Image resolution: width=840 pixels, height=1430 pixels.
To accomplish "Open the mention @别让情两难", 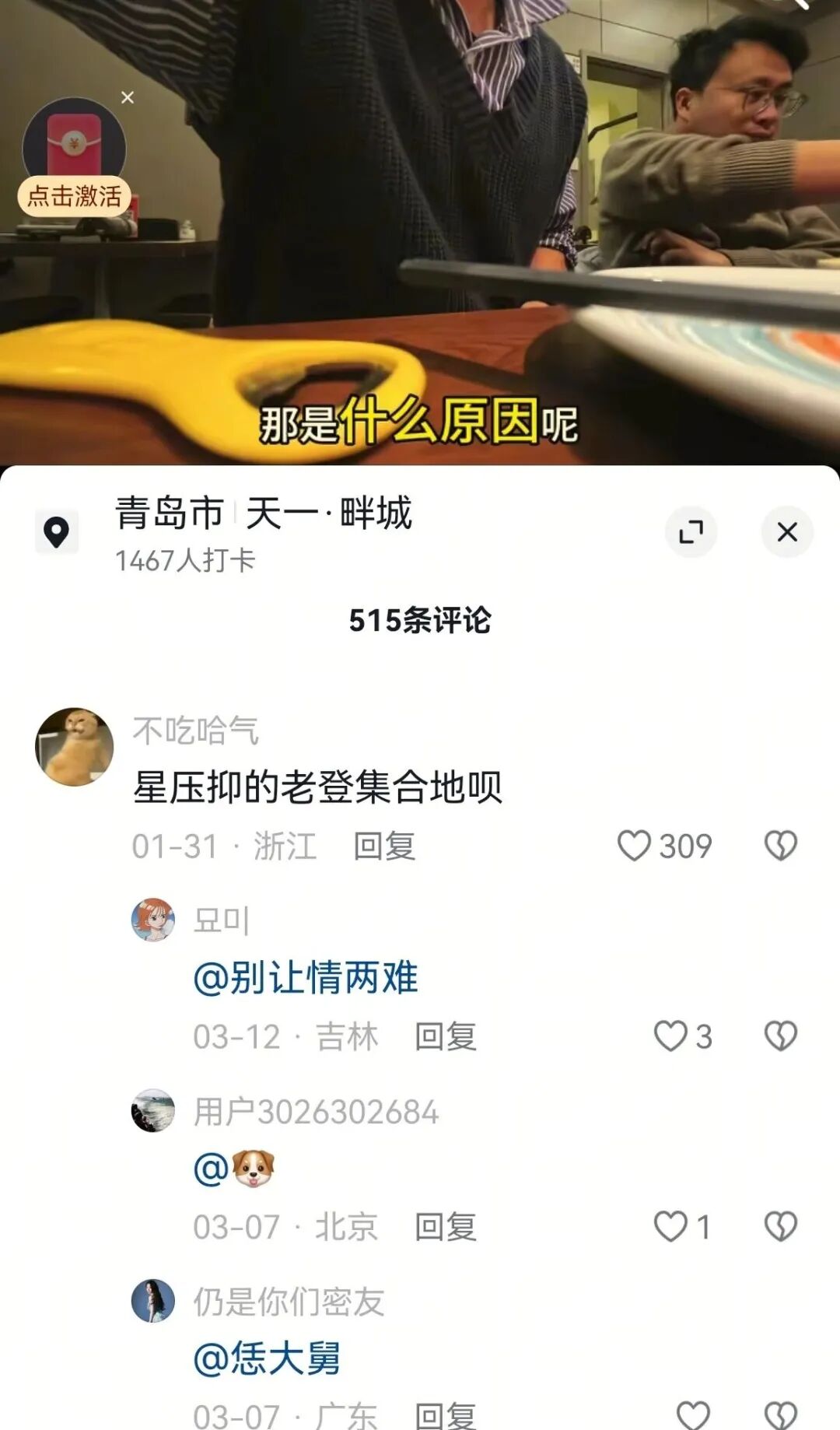I will (x=306, y=978).
